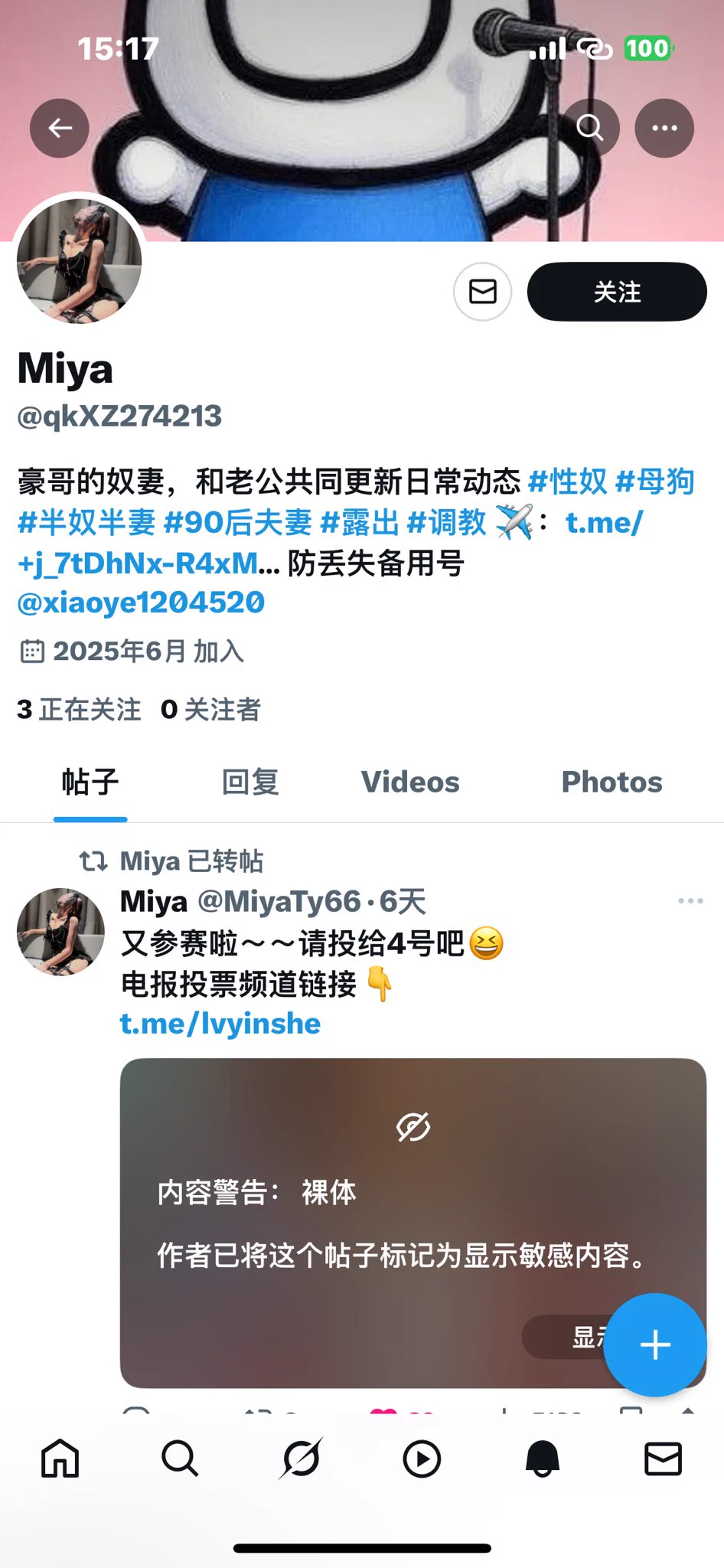Send a direct message via envelope button
The height and width of the screenshot is (1568, 724).
482,292
